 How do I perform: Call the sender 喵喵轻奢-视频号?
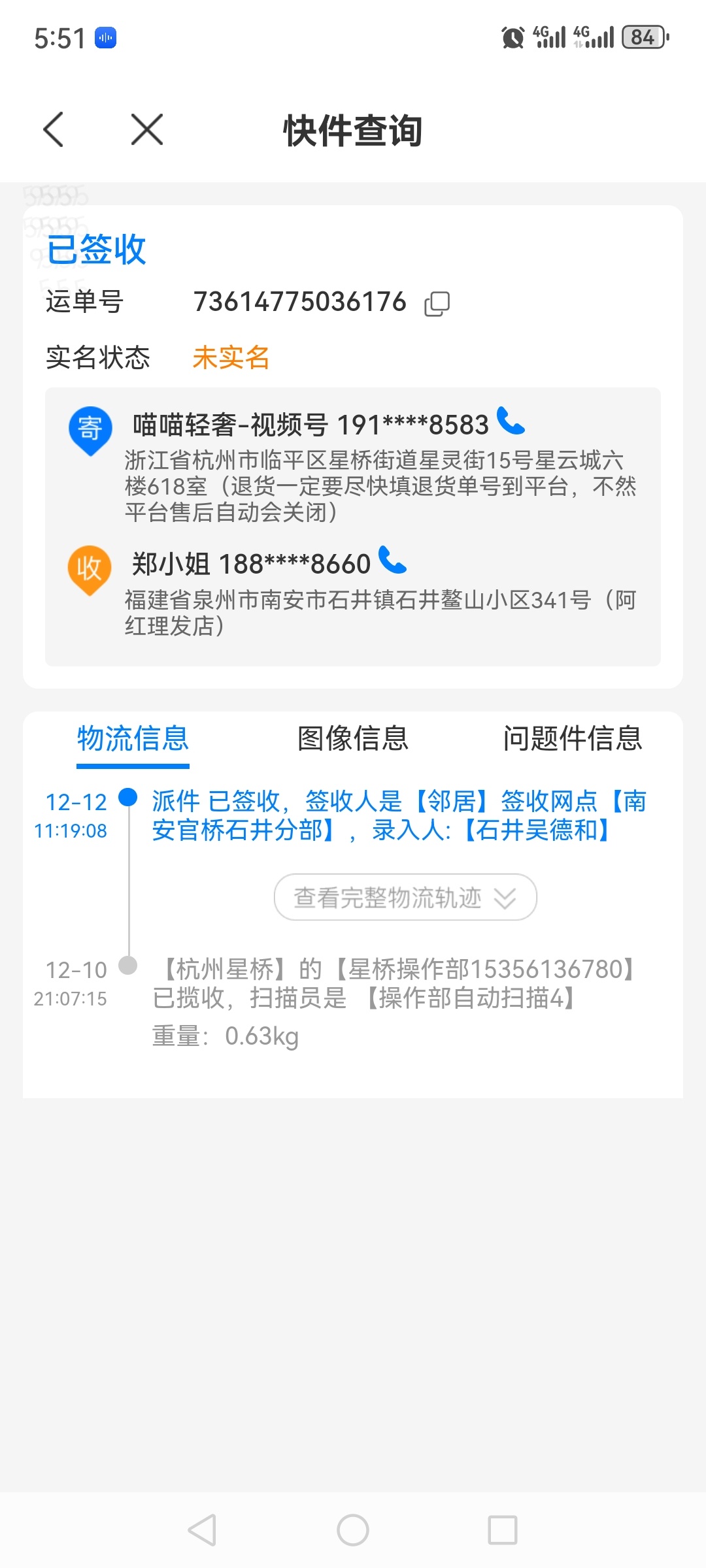[x=511, y=421]
